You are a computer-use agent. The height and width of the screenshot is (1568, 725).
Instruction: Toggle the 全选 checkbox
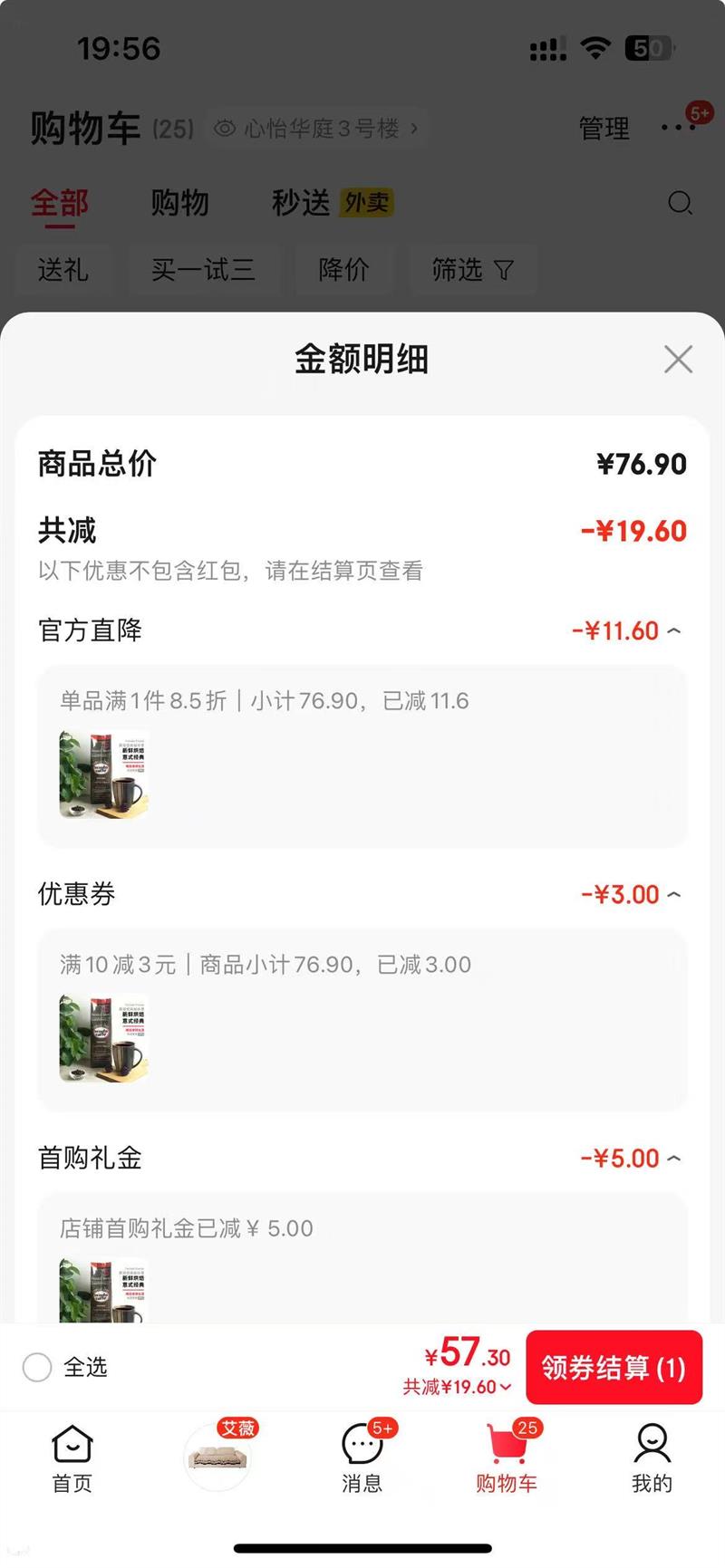(37, 1367)
